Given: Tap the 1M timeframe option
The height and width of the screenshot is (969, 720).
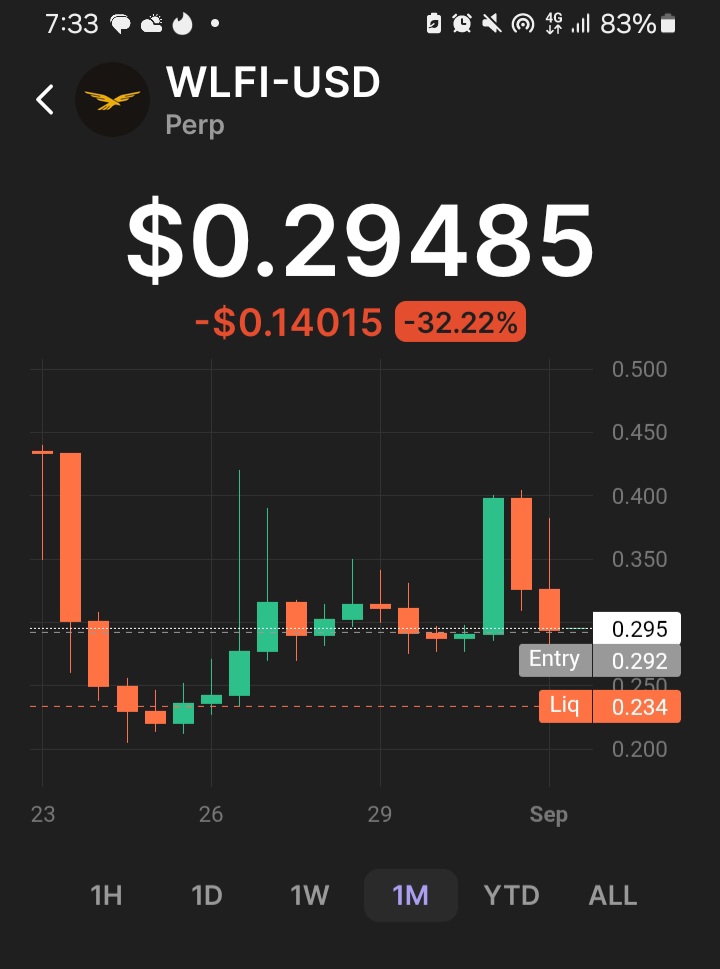Looking at the screenshot, I should click(411, 895).
